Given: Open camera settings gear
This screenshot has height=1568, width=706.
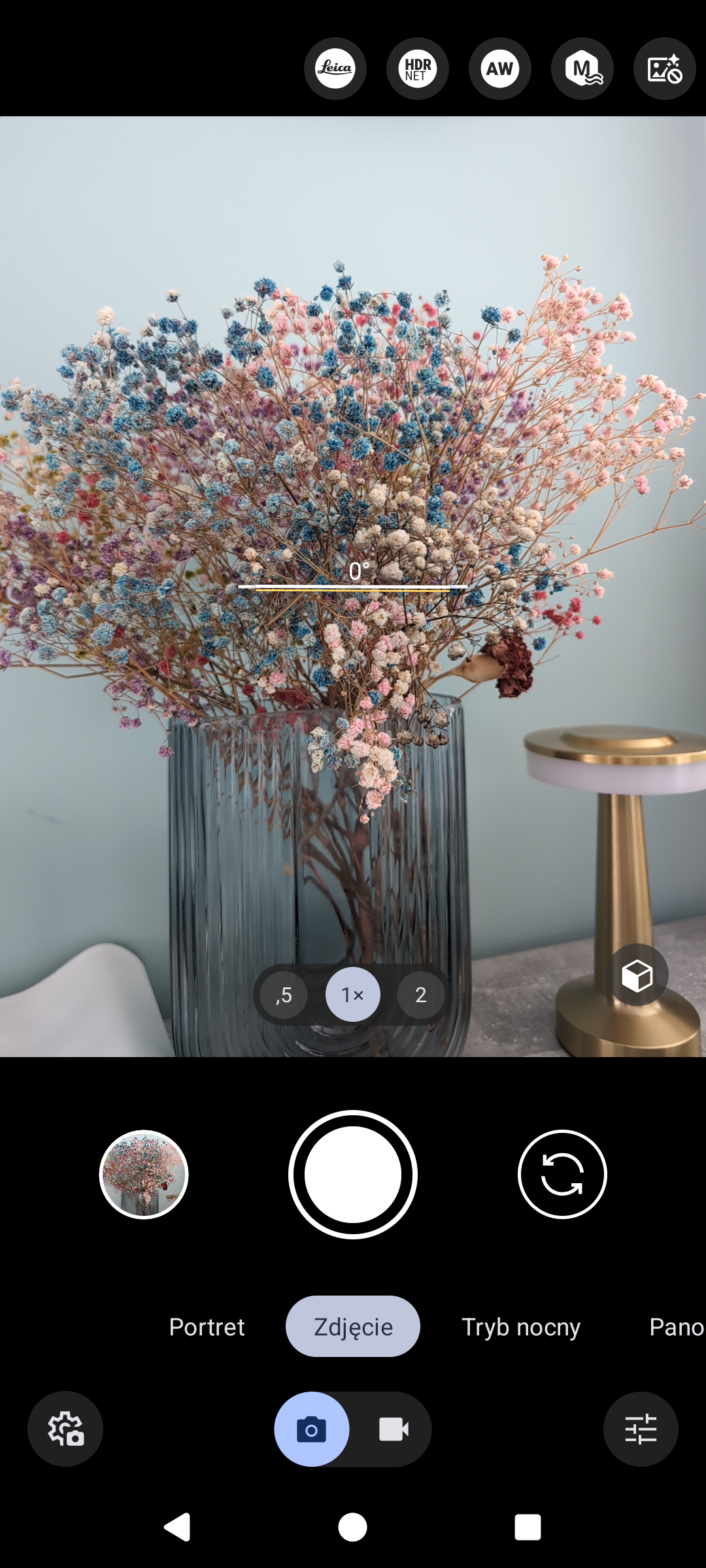Looking at the screenshot, I should tap(65, 1429).
